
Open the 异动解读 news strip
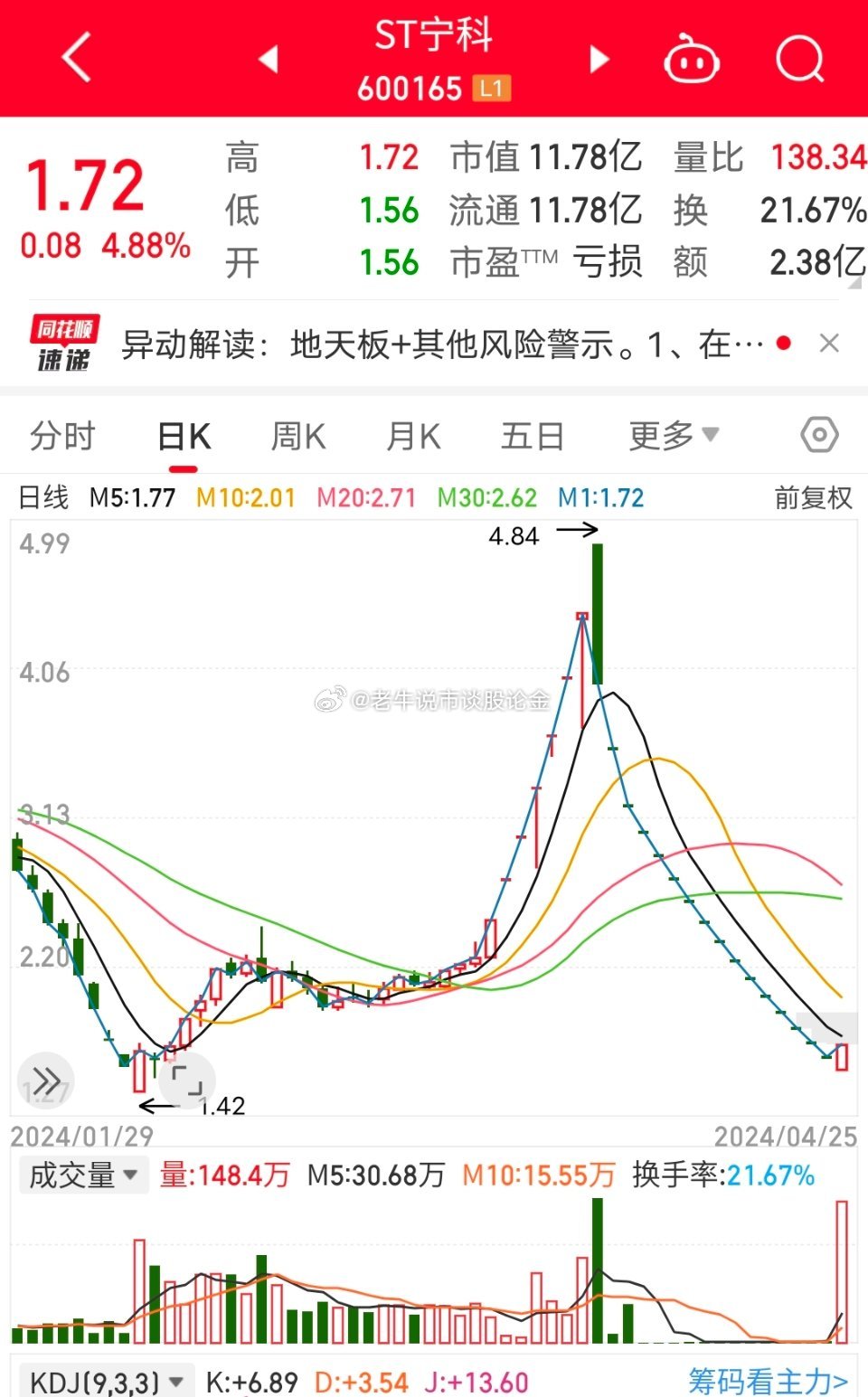(443, 345)
